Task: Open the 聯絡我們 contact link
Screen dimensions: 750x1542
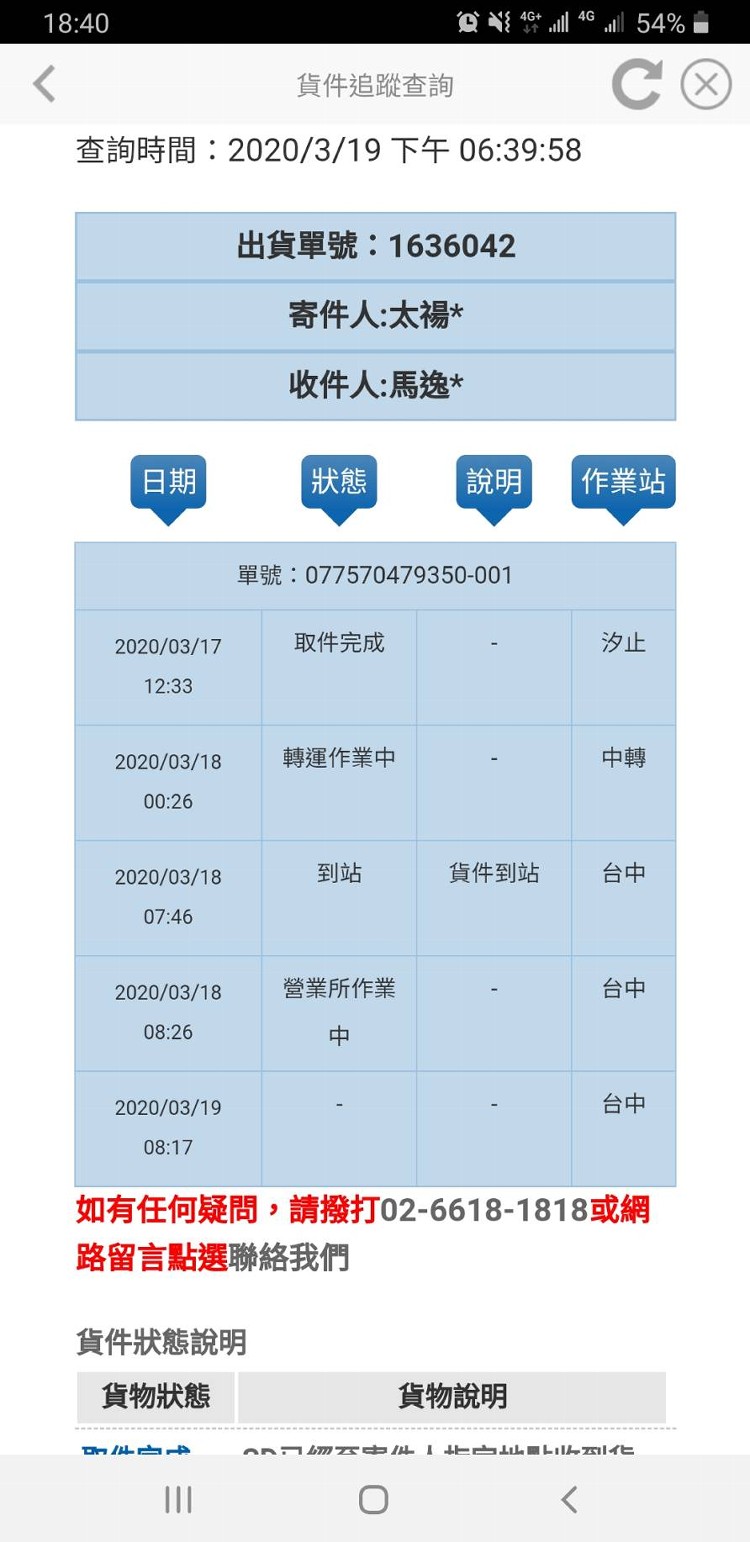Action: (x=289, y=1257)
